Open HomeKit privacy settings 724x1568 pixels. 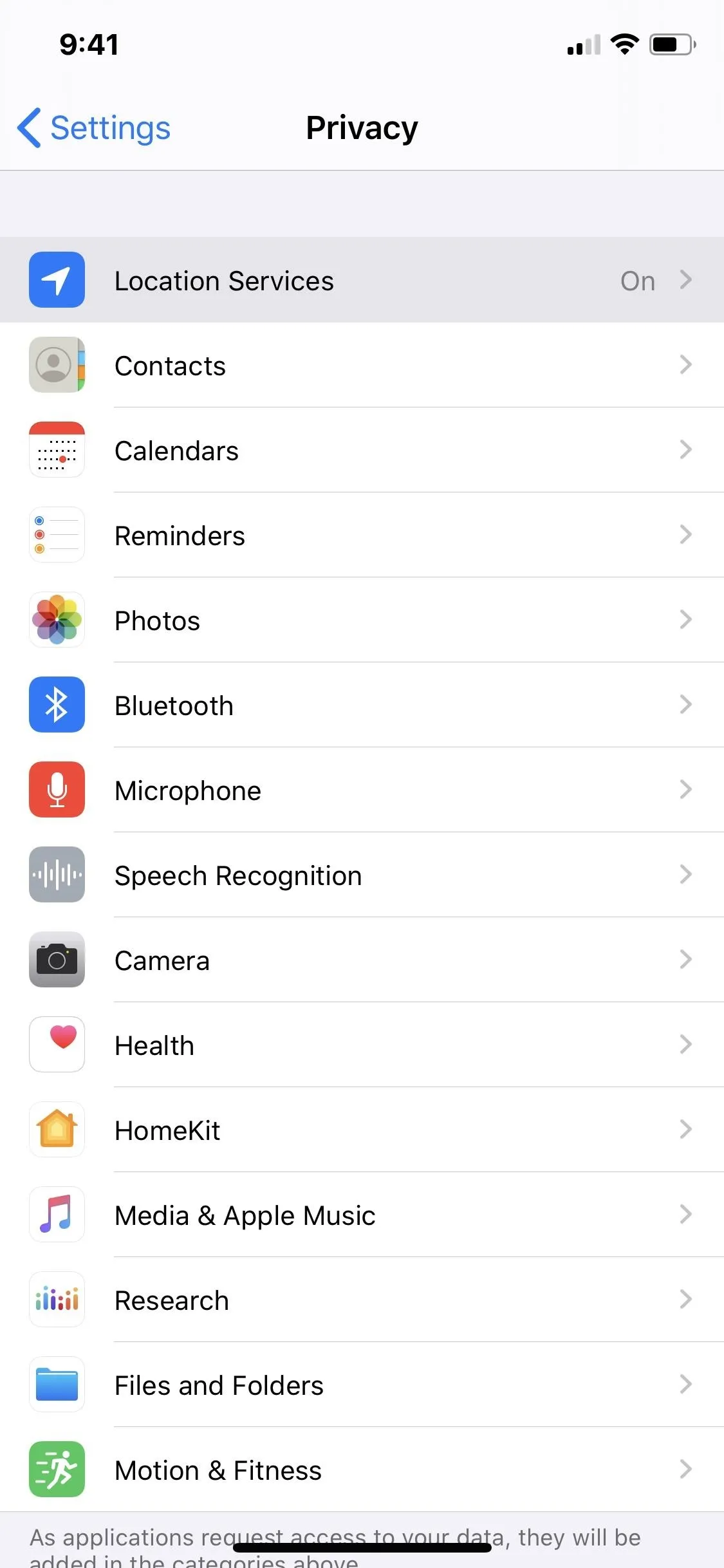click(362, 1130)
